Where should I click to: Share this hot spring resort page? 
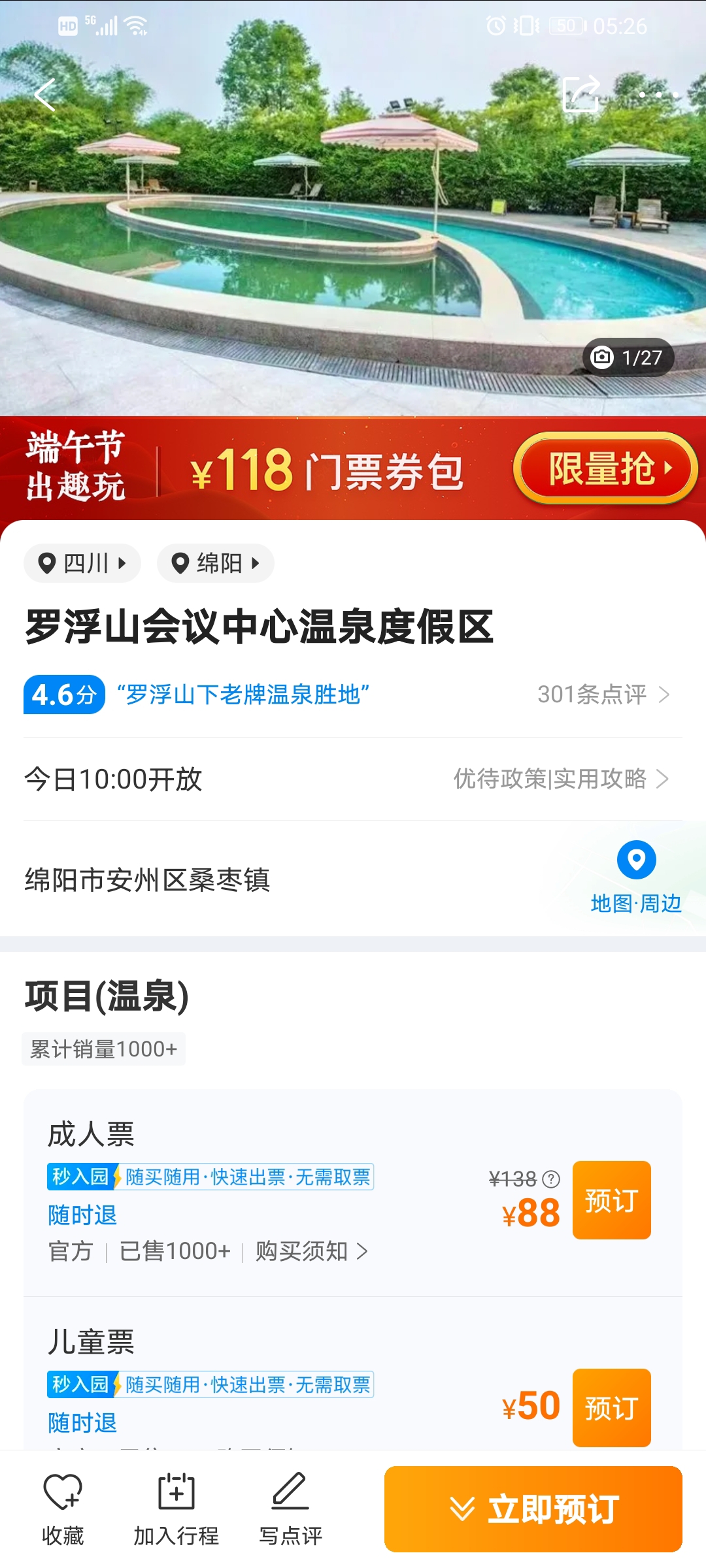click(581, 95)
